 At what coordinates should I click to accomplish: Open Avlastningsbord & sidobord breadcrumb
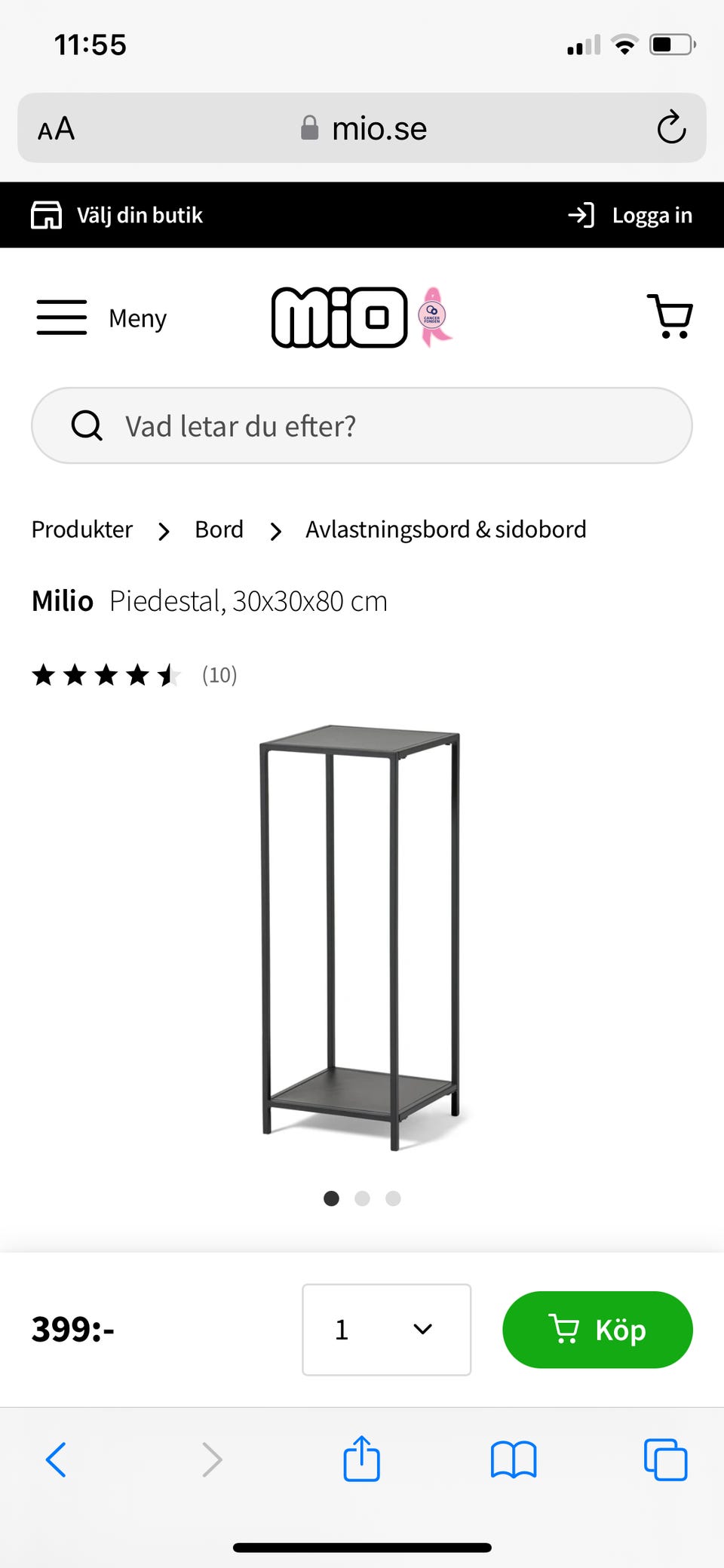coord(445,529)
